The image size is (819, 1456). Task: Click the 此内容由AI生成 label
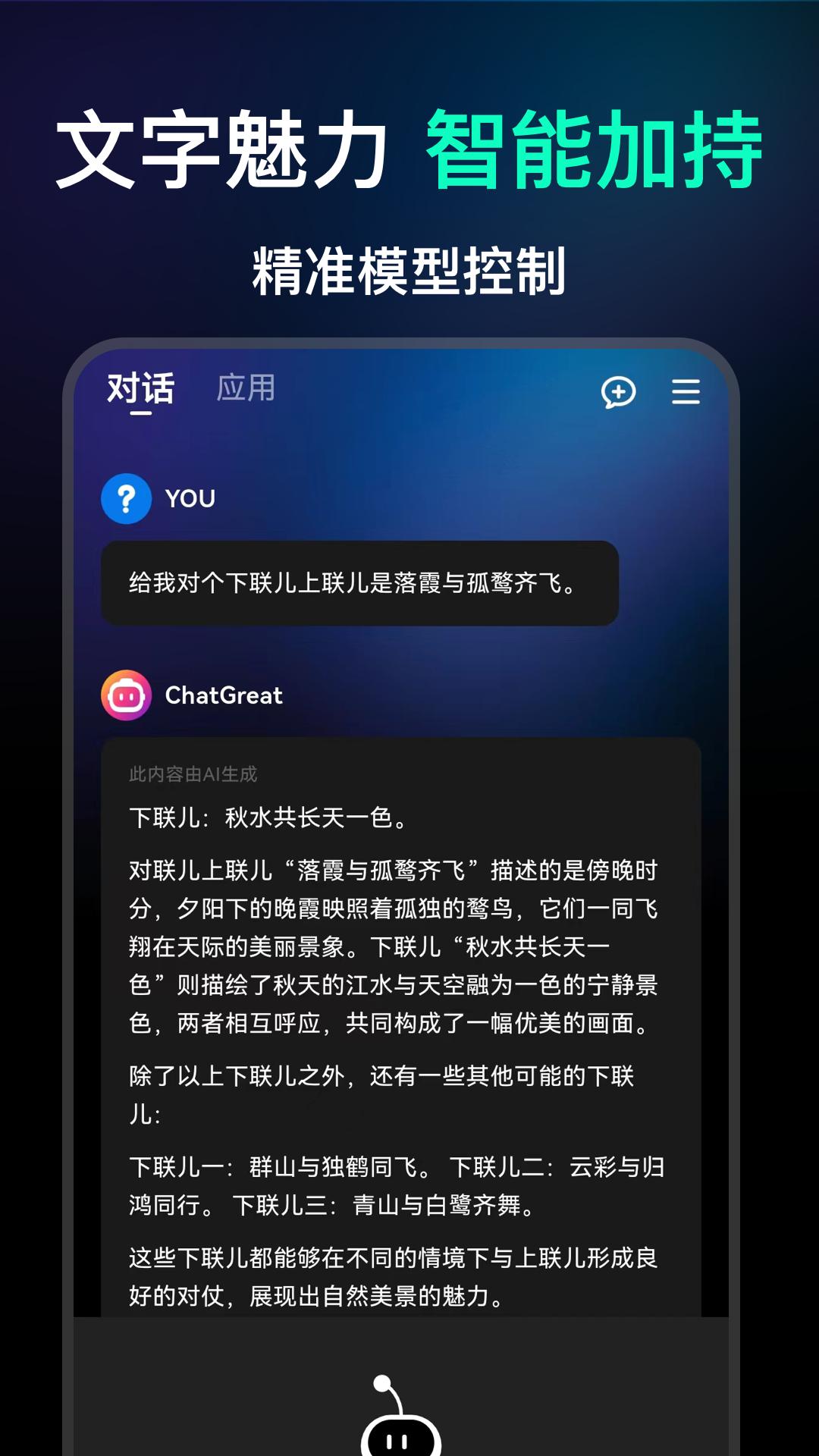pyautogui.click(x=193, y=773)
